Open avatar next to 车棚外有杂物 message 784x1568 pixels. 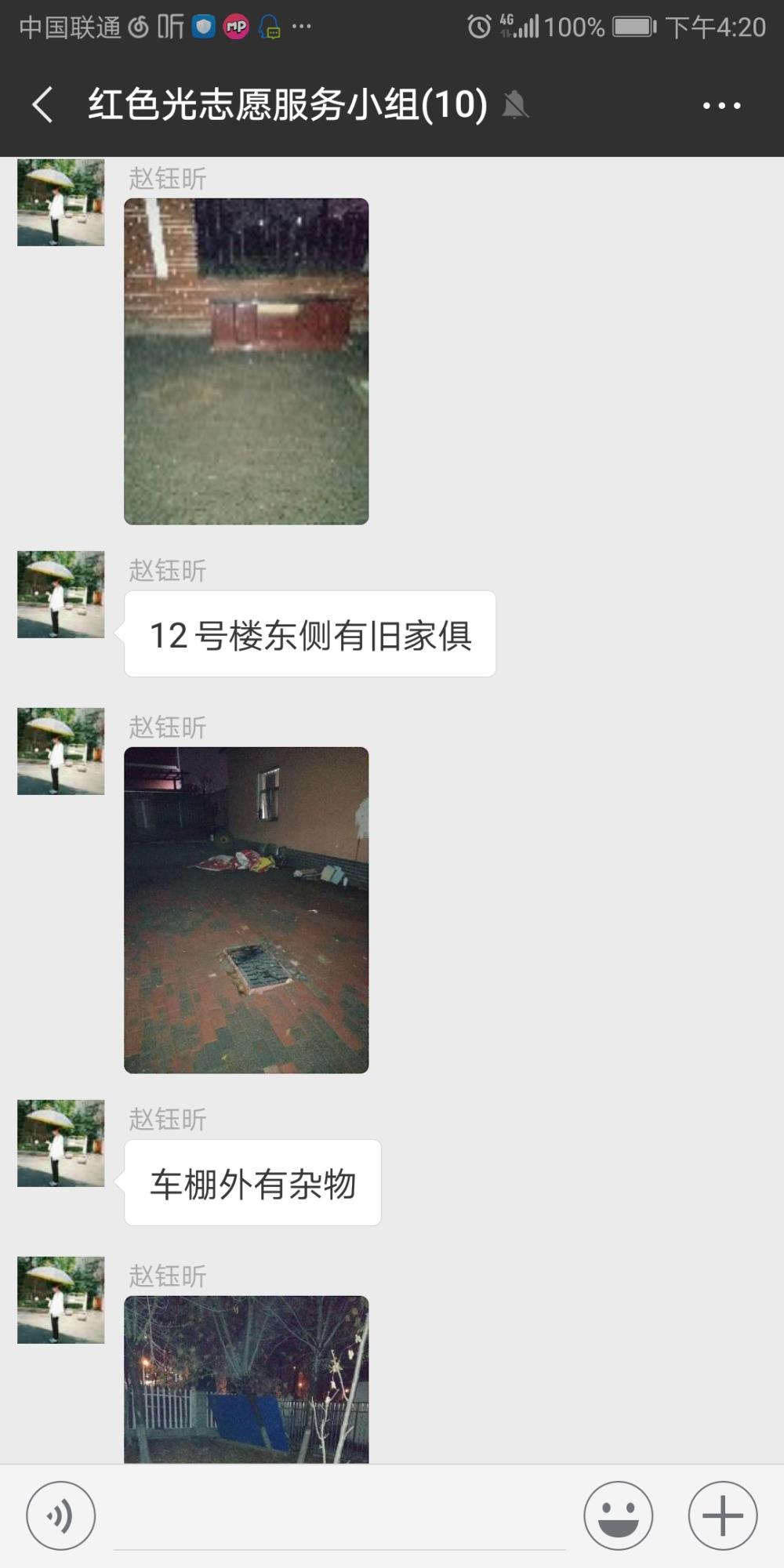(61, 1143)
